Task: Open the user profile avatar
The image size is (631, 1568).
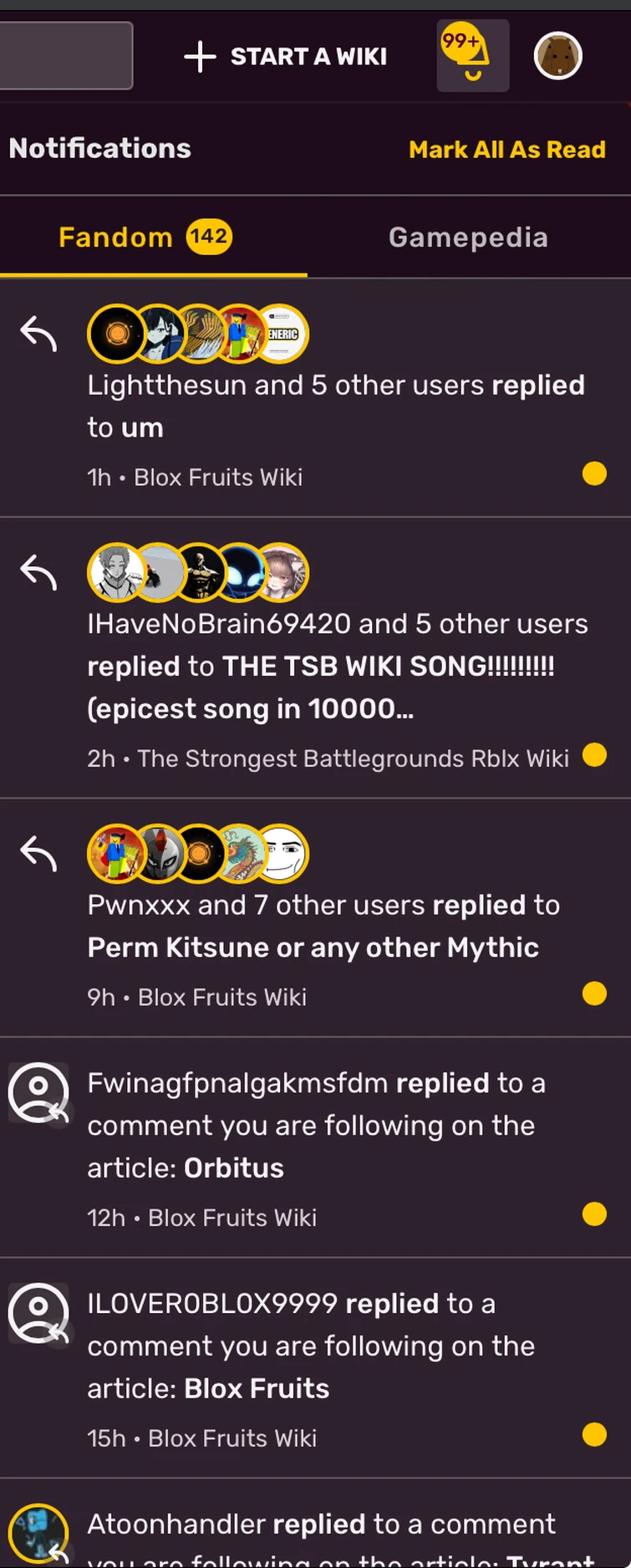Action: [557, 56]
